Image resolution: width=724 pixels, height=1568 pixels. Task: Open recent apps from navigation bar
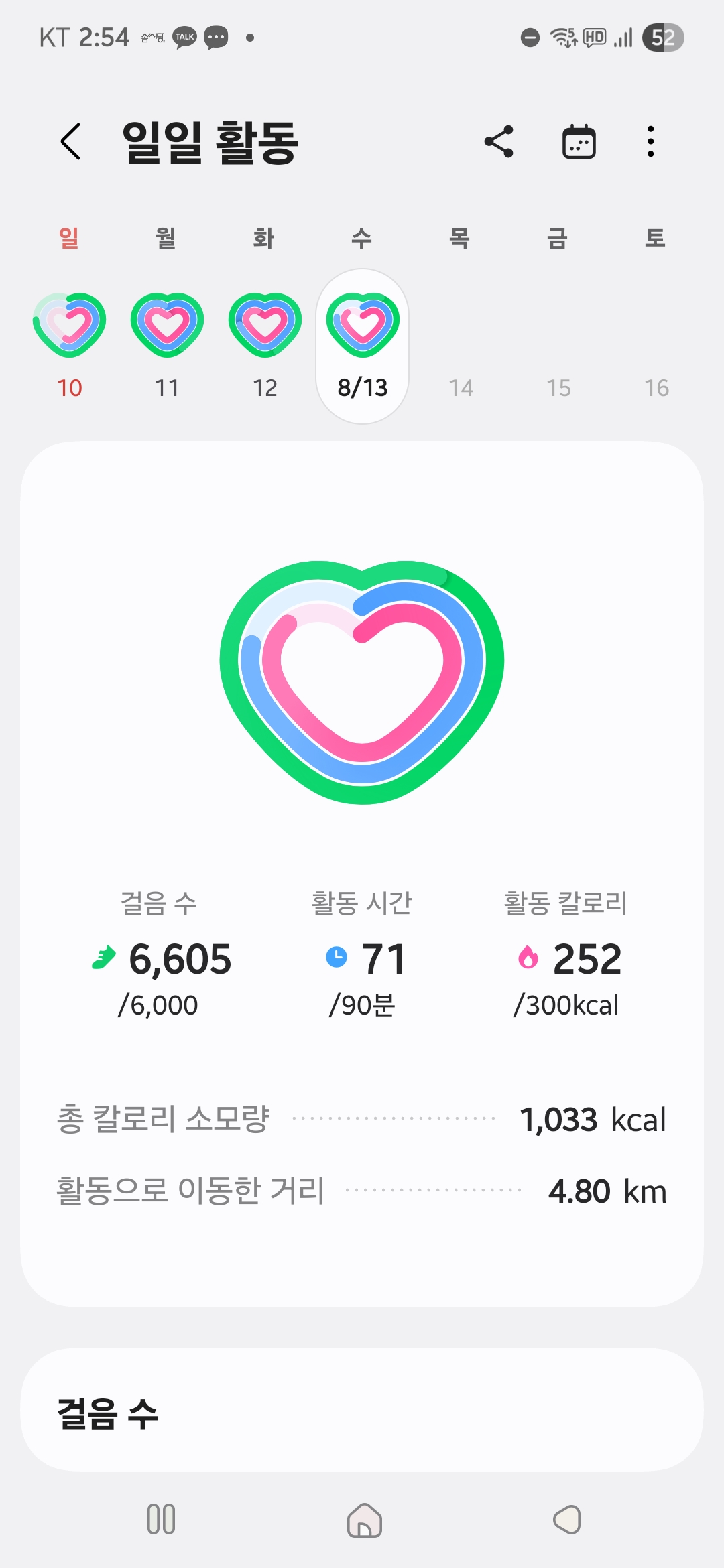[x=161, y=1520]
